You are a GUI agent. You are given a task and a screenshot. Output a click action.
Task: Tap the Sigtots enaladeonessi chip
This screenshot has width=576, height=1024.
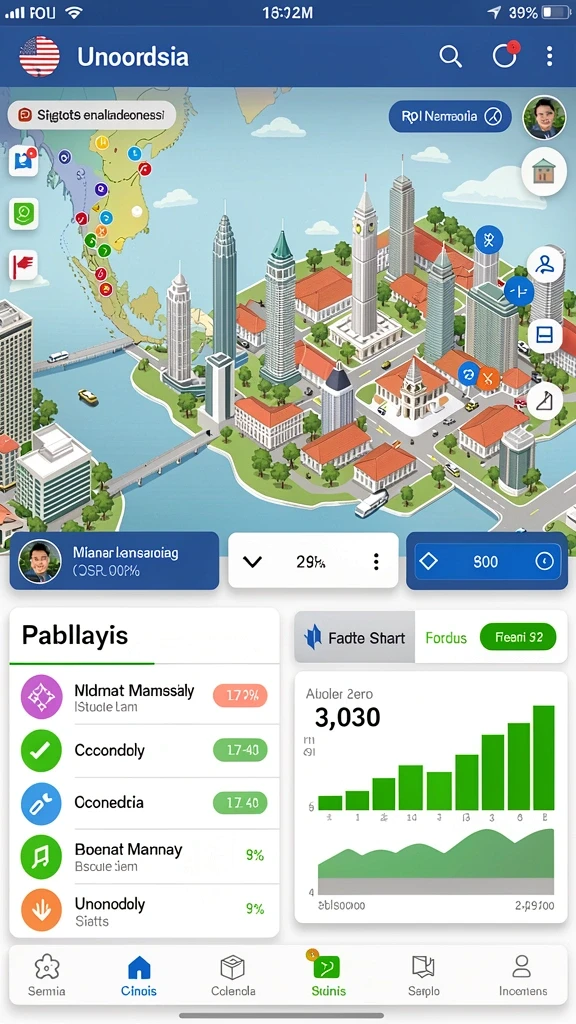click(x=91, y=116)
